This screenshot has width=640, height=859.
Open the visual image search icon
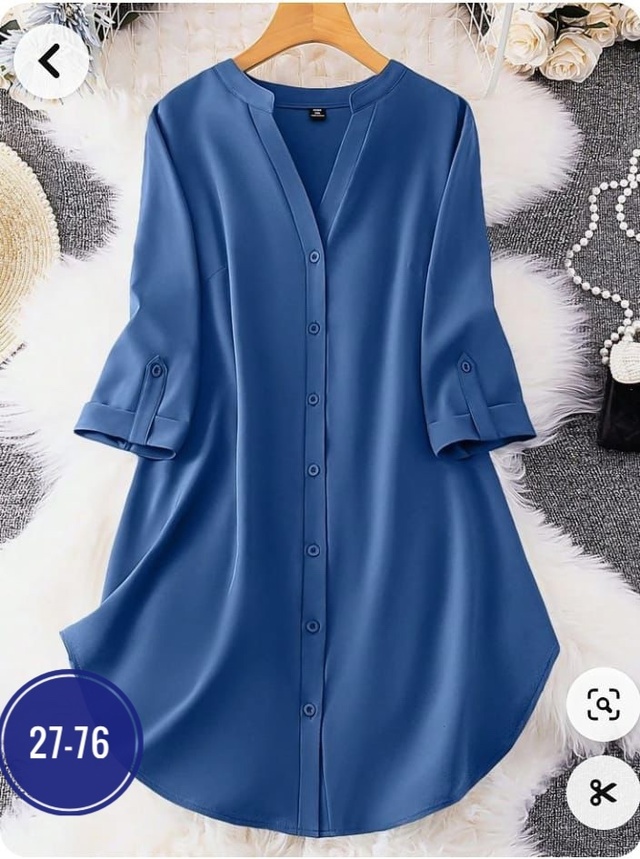603,704
